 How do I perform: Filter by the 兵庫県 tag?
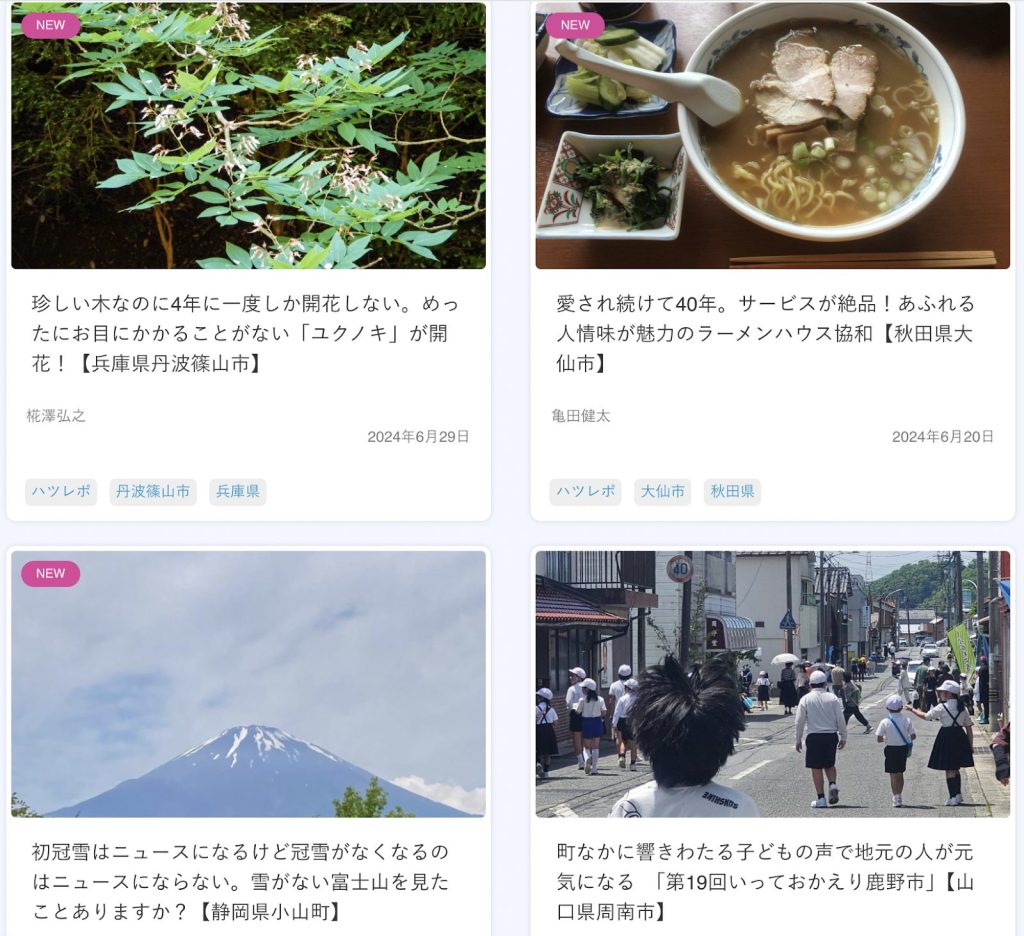pos(238,492)
